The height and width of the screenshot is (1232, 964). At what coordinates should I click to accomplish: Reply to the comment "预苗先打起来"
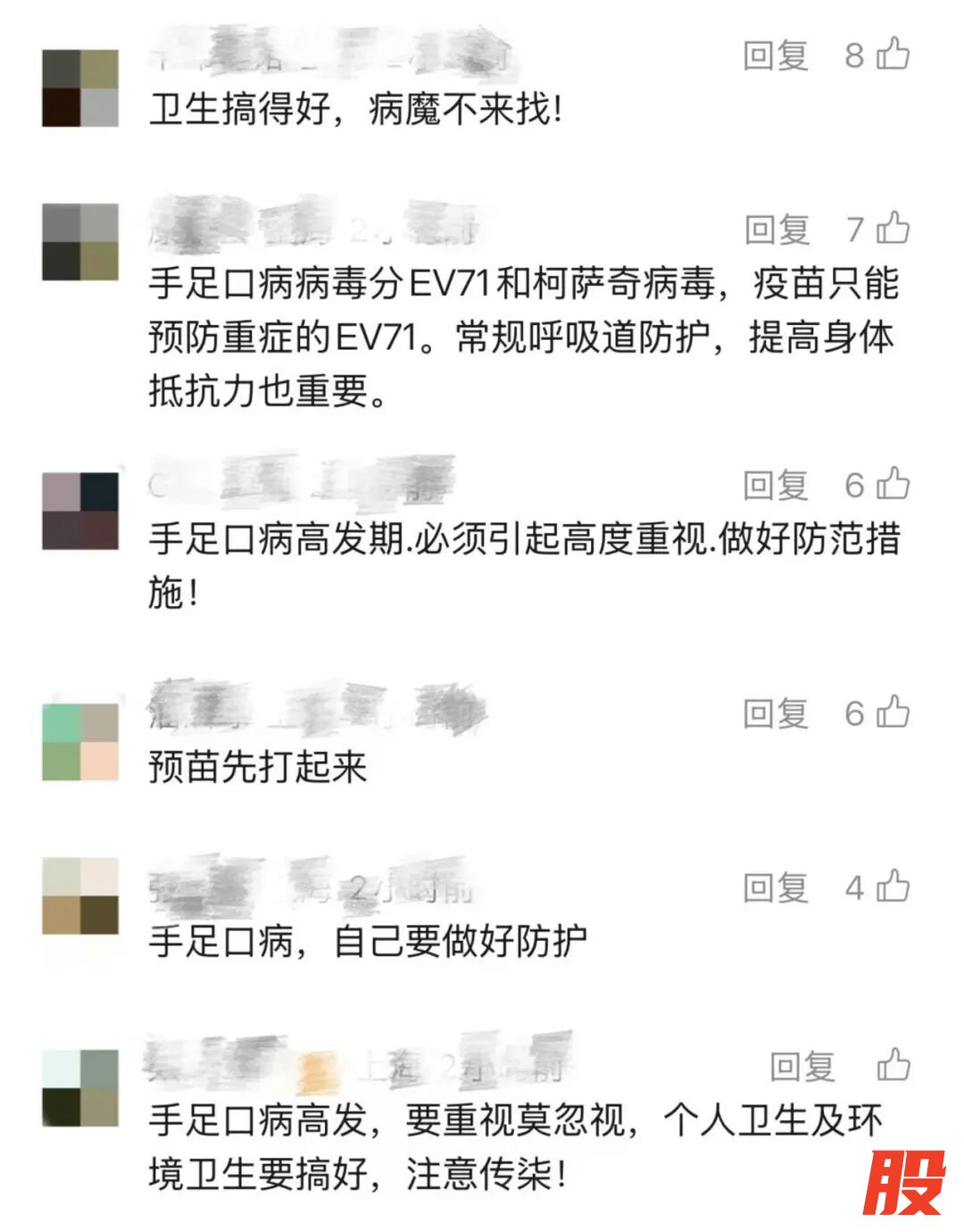[776, 713]
